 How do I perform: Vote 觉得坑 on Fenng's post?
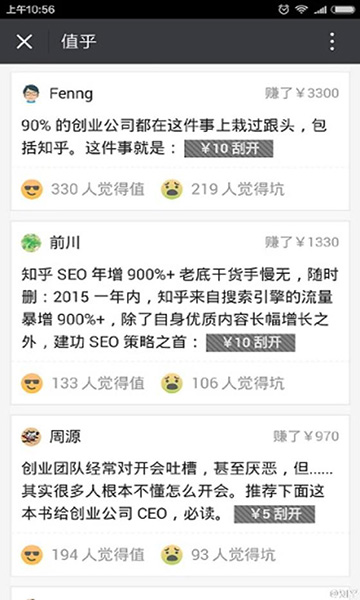[222, 189]
